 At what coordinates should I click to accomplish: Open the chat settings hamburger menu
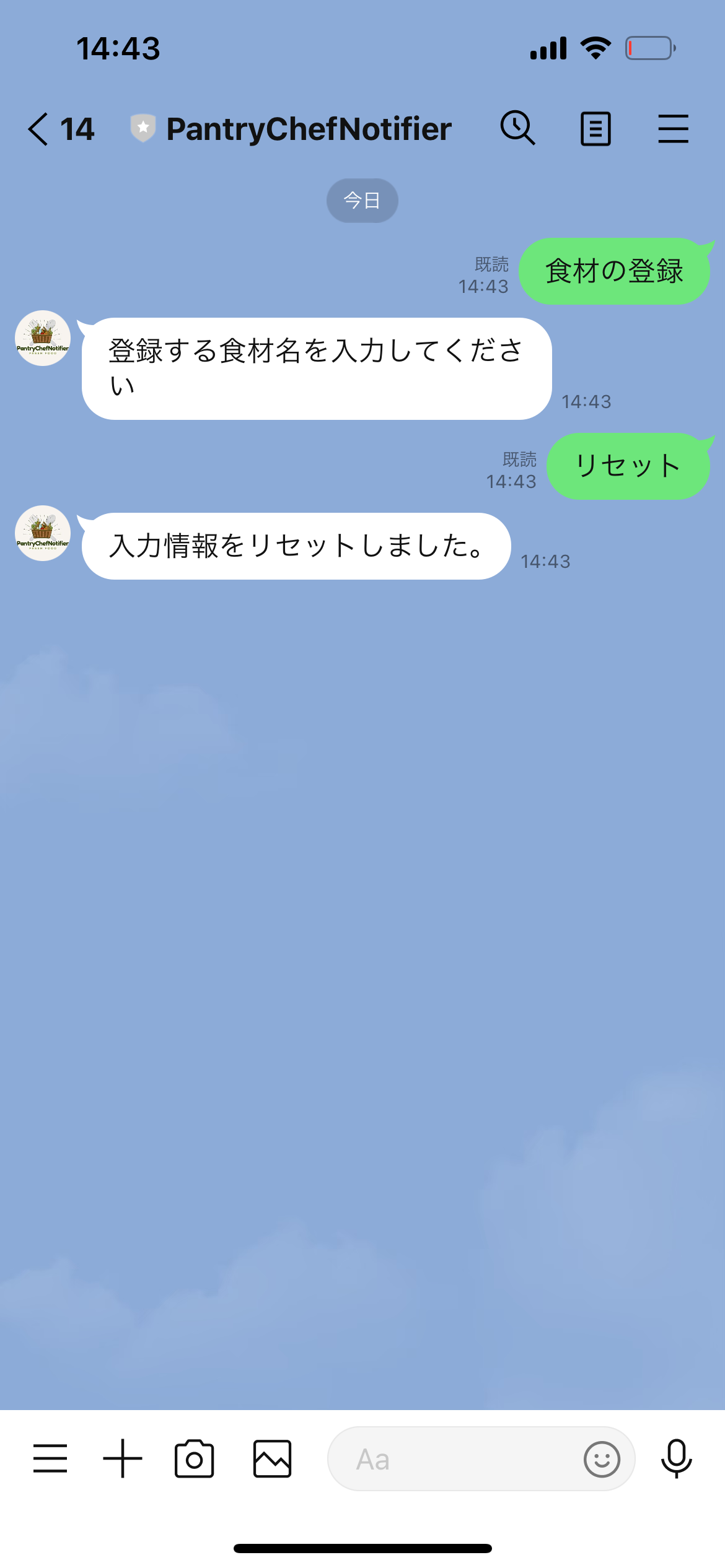[x=673, y=129]
